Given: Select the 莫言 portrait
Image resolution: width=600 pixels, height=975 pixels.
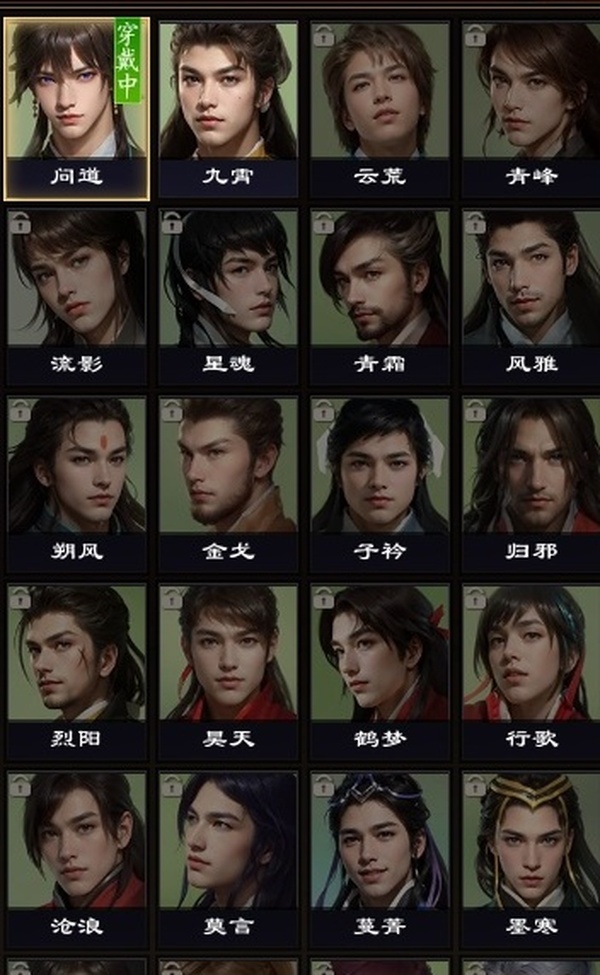Looking at the screenshot, I should point(228,850).
